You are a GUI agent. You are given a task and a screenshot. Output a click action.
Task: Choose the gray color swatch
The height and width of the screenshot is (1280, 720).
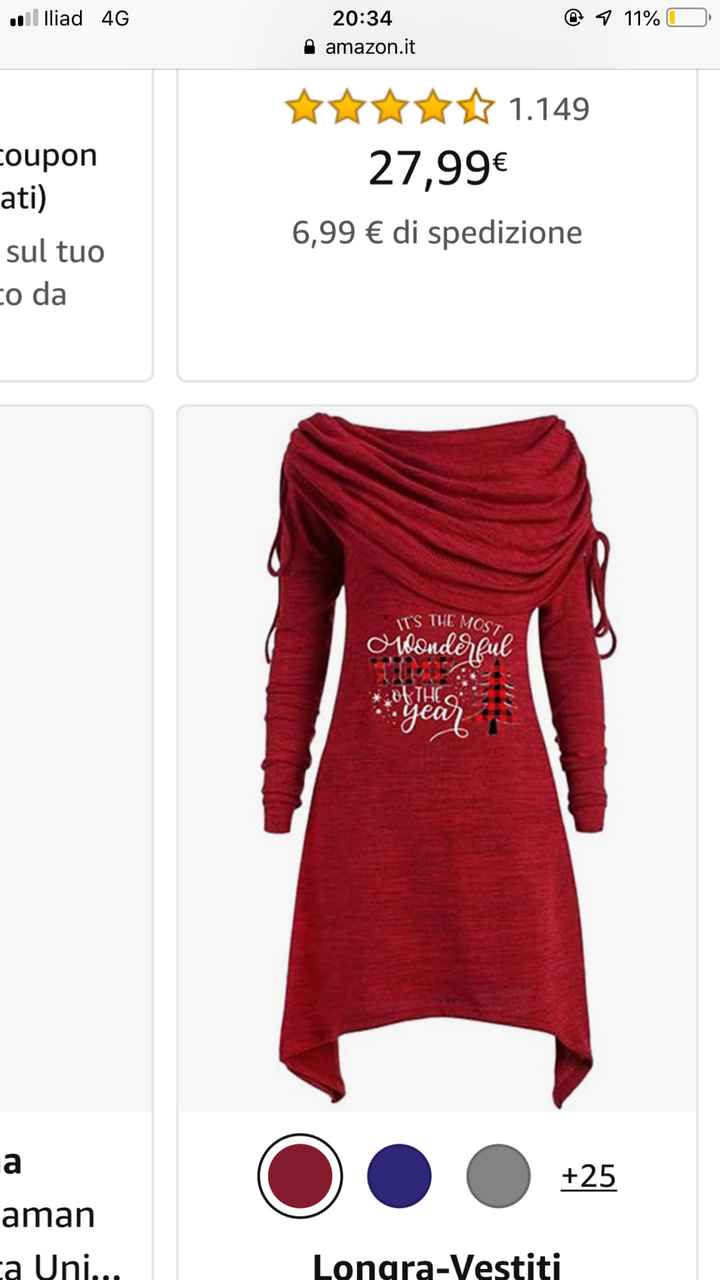[498, 1176]
